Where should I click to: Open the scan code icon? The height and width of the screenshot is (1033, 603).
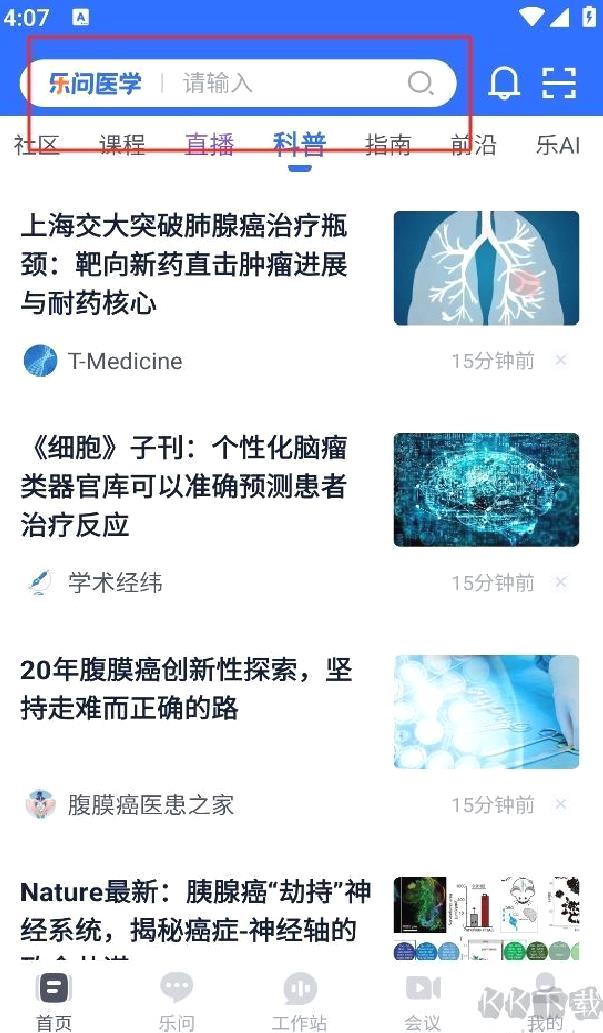coord(559,84)
